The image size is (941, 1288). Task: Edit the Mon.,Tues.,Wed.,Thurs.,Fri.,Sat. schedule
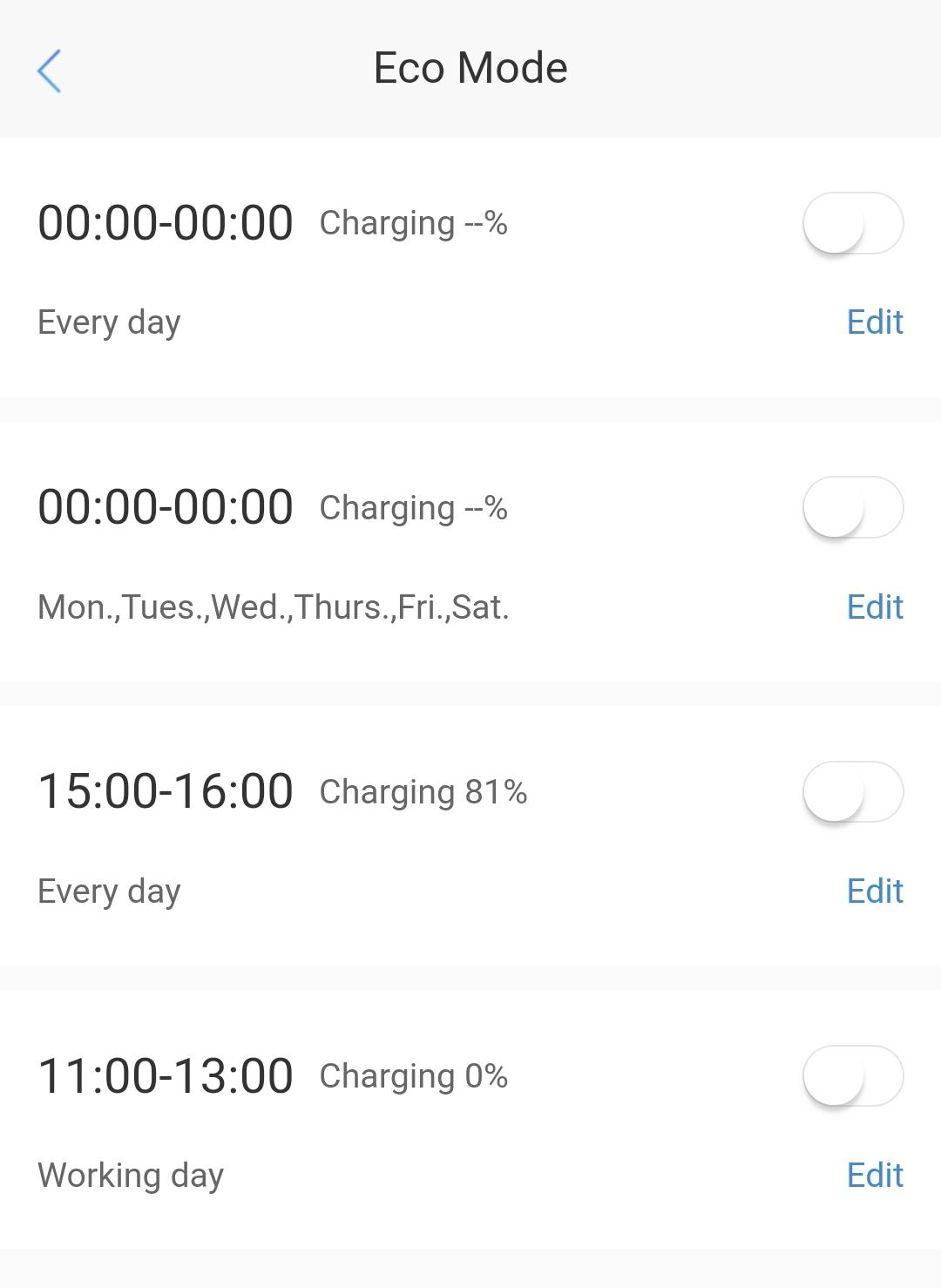874,607
